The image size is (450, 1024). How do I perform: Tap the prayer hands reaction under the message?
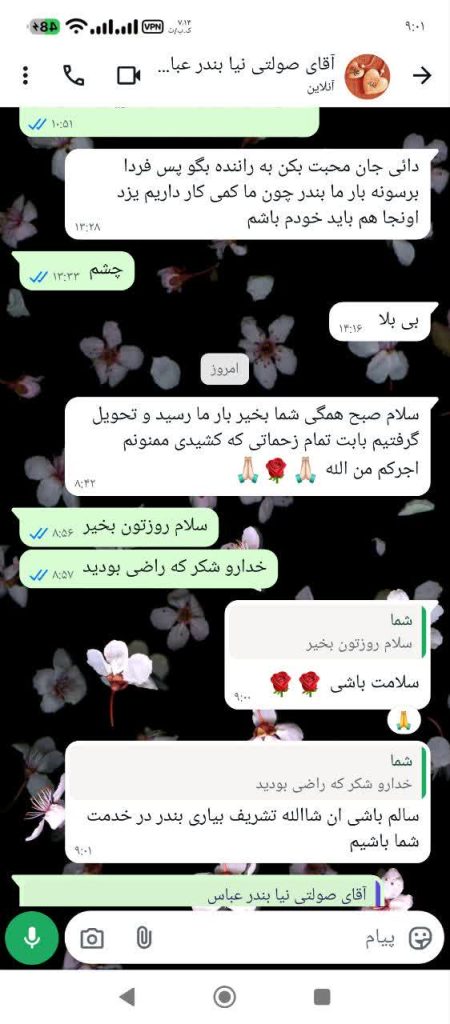[x=402, y=720]
